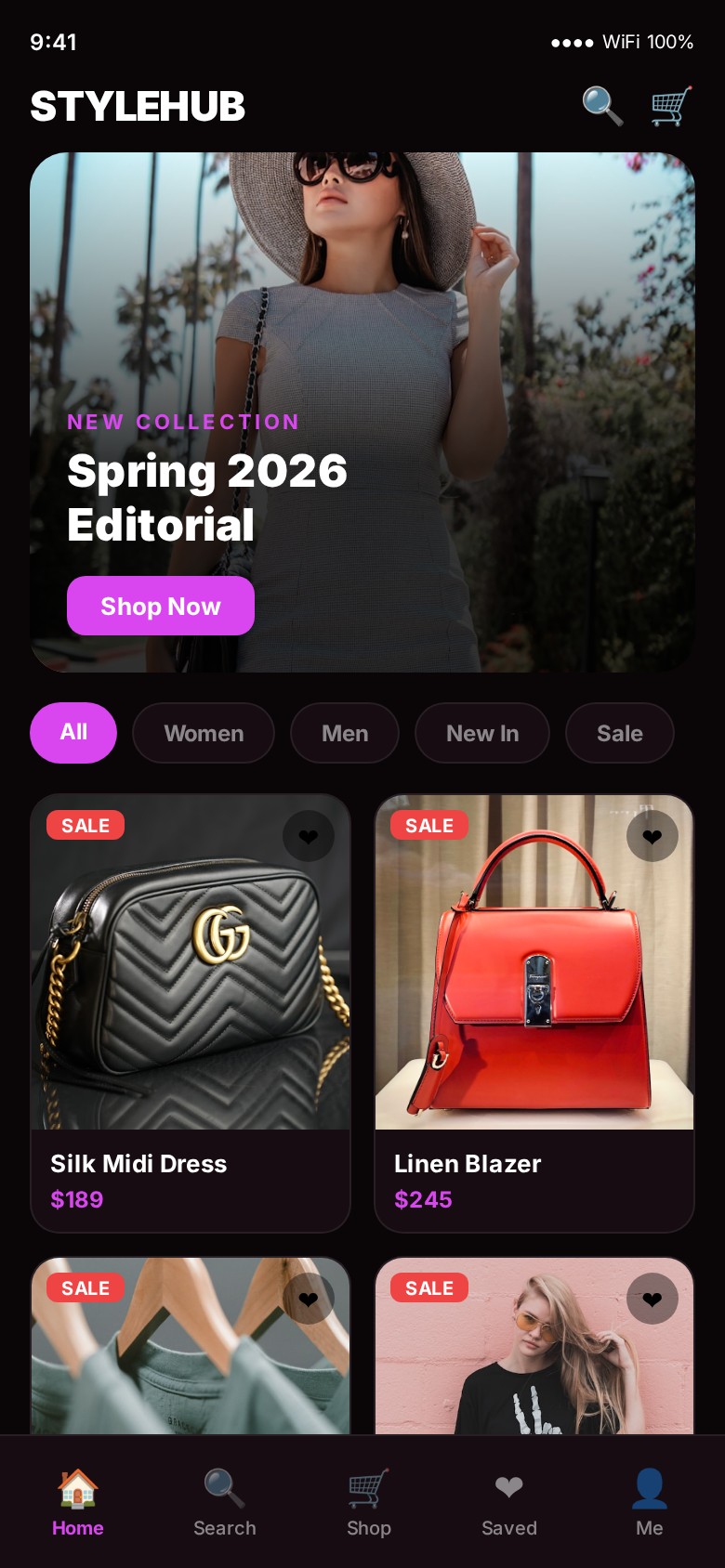Filter products by Men
Image resolution: width=725 pixels, height=1568 pixels.
tap(345, 733)
